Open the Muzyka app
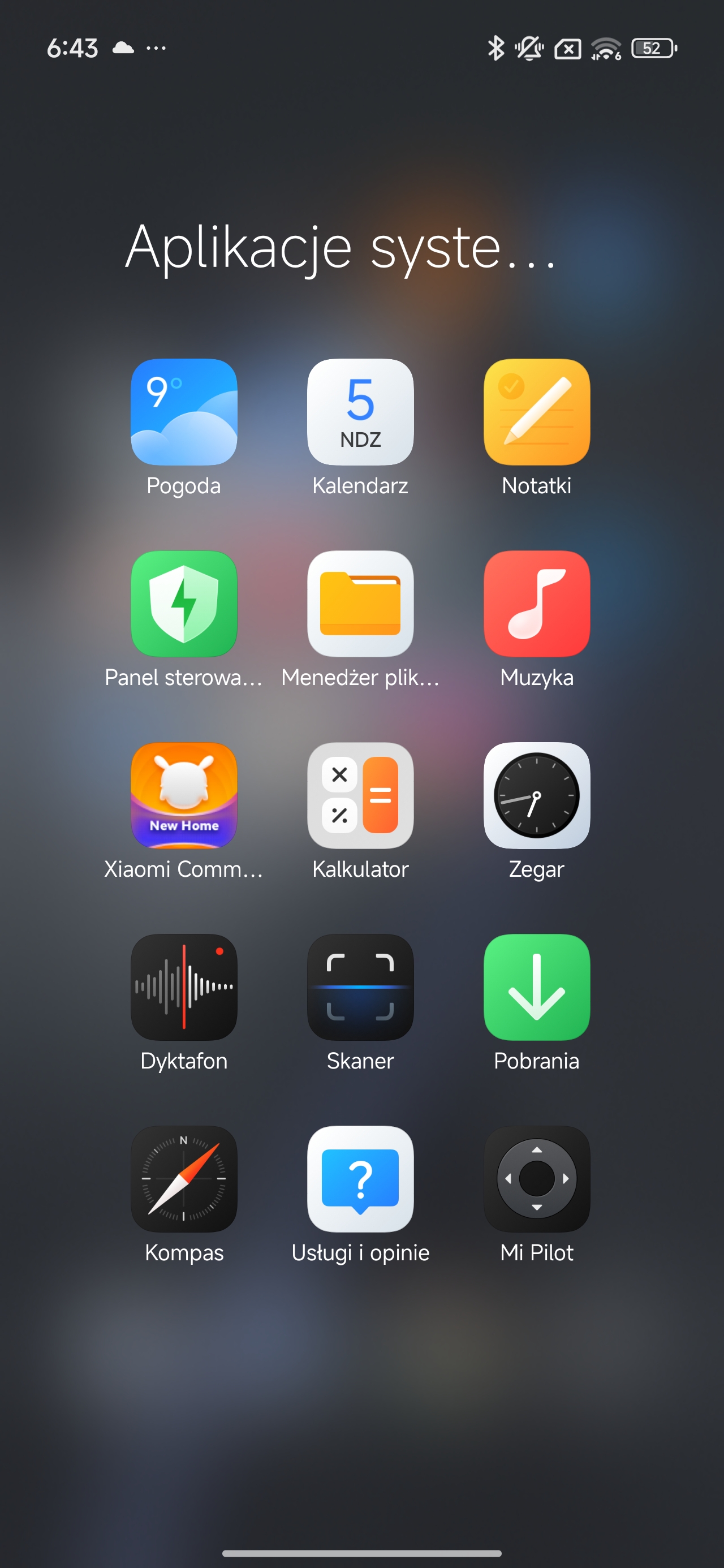The width and height of the screenshot is (724, 1568). (x=536, y=604)
